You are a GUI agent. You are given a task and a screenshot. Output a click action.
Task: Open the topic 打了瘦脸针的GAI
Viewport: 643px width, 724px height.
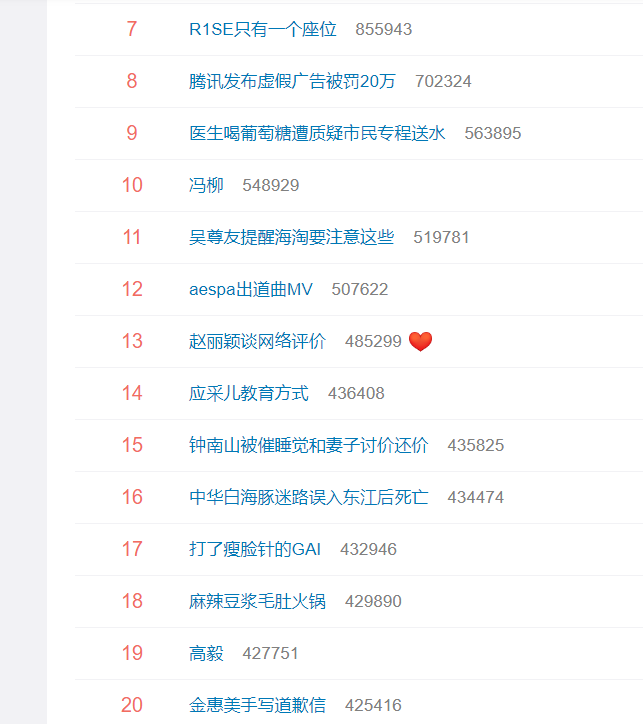click(255, 550)
